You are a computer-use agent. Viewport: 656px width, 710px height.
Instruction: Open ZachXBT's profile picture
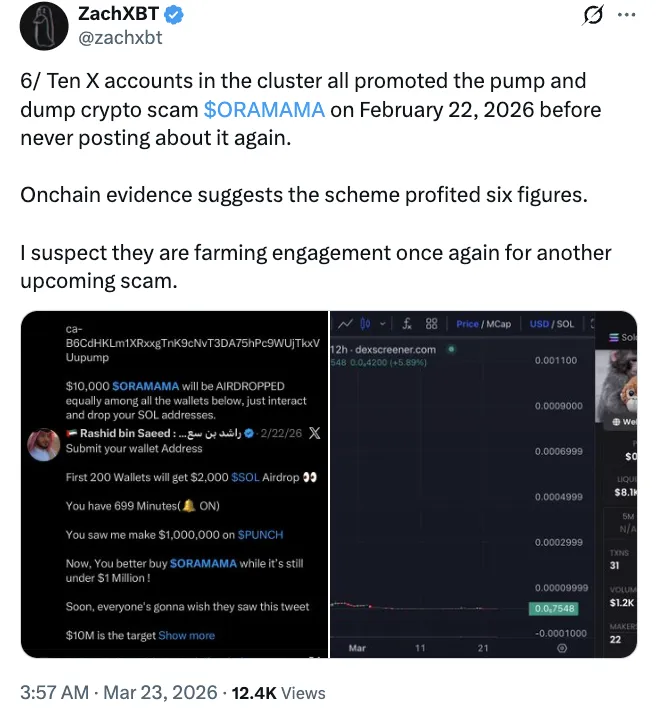(41, 26)
